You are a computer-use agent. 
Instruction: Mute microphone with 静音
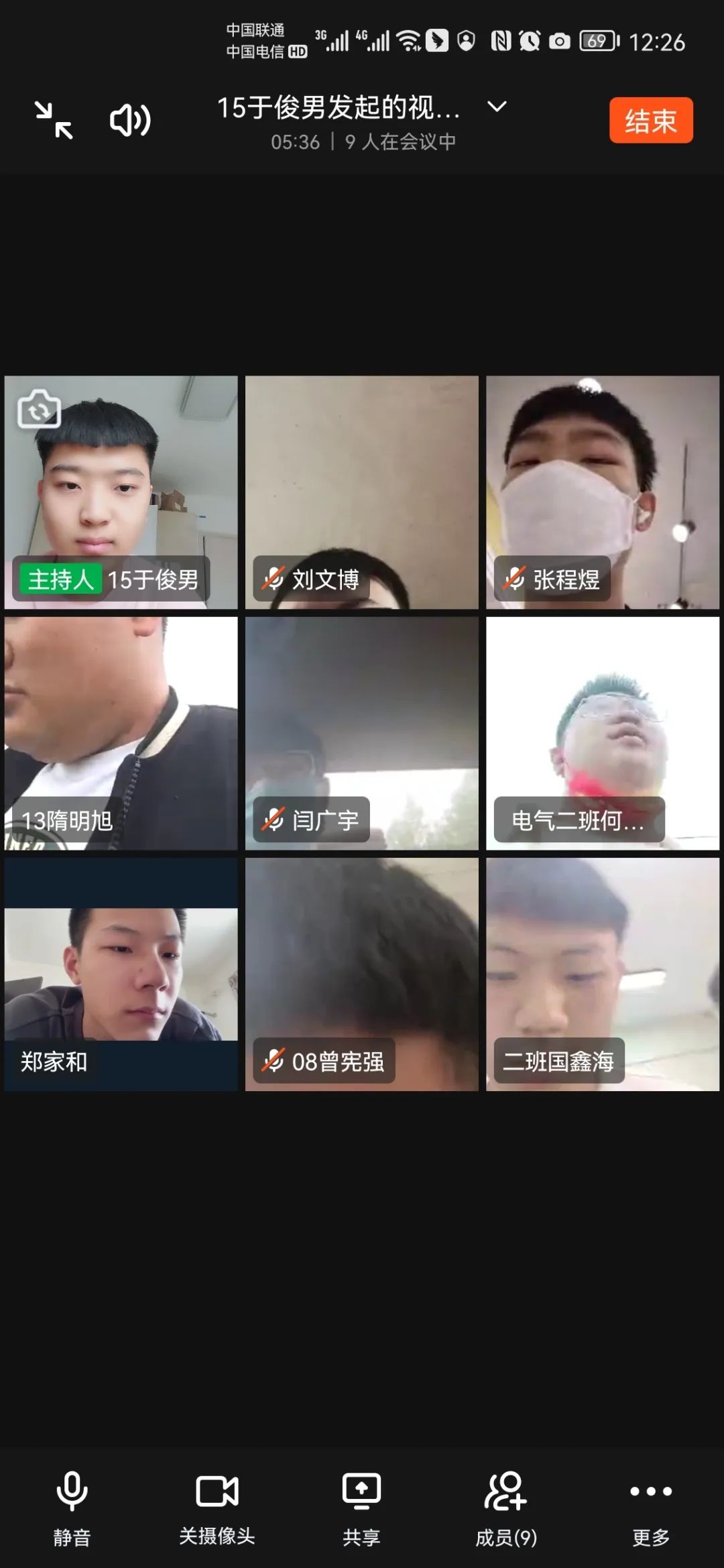click(72, 1506)
